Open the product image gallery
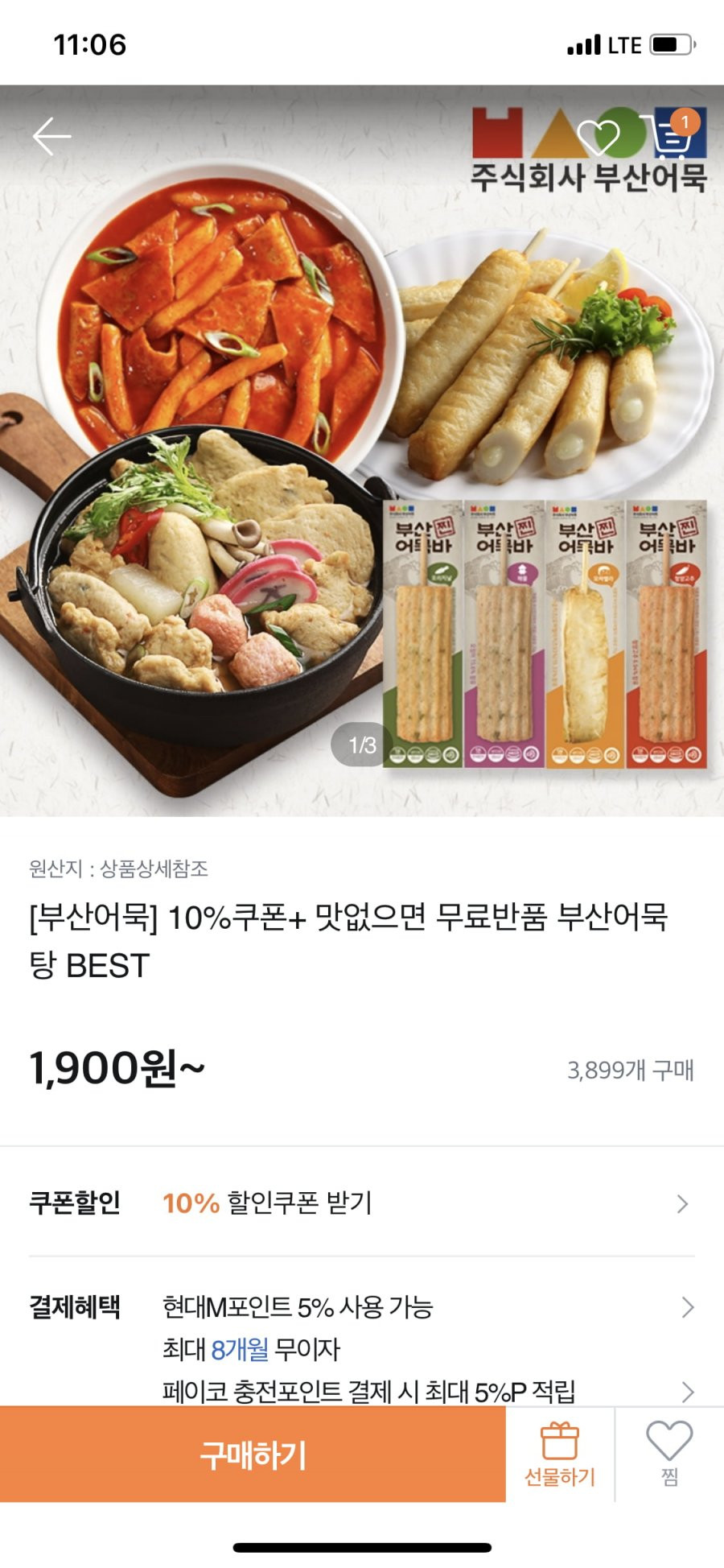Viewport: 724px width, 1568px height. point(362,451)
